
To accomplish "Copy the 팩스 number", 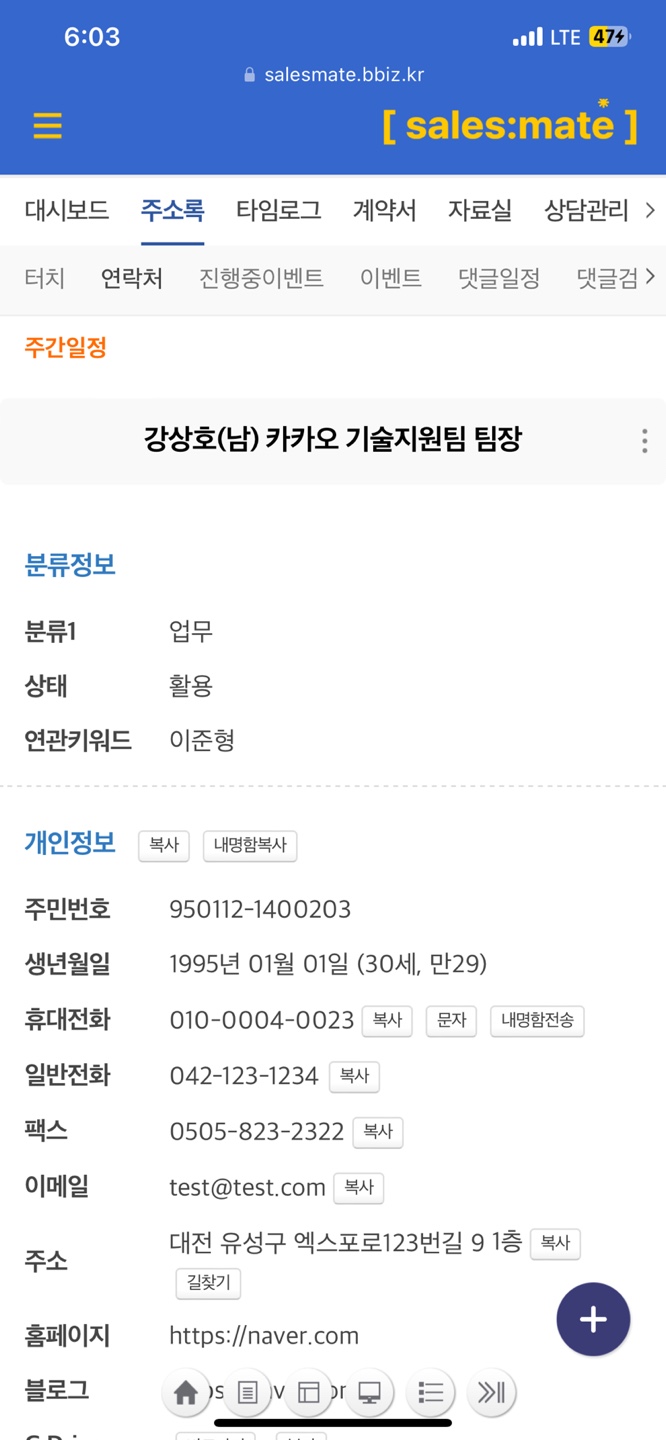I will click(377, 1132).
